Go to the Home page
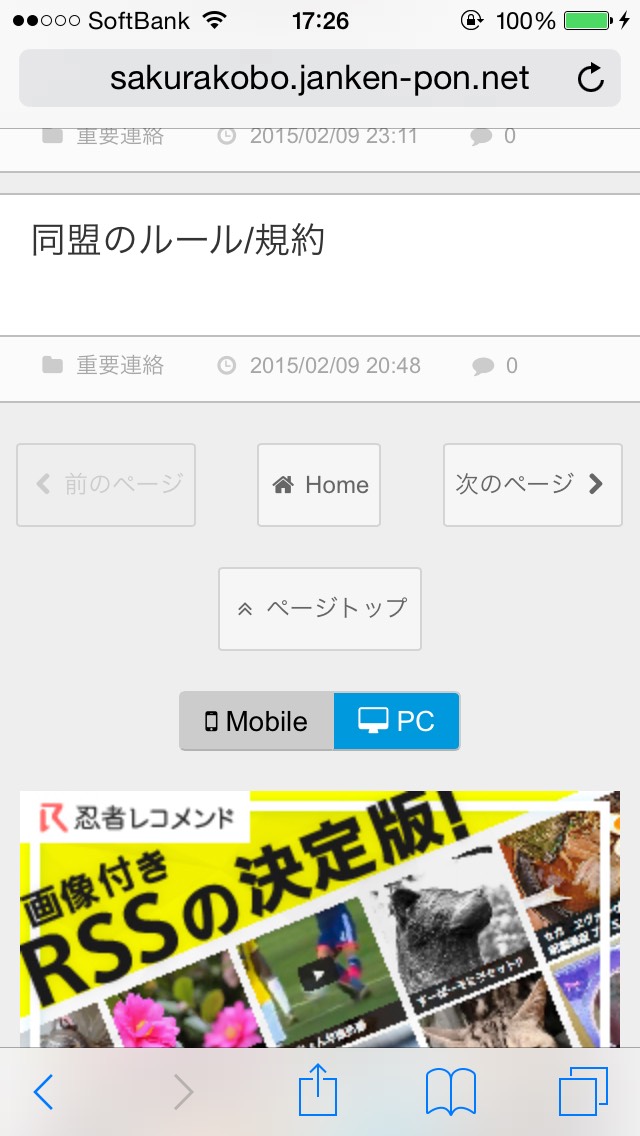Screen dimensions: 640x1136 point(319,485)
